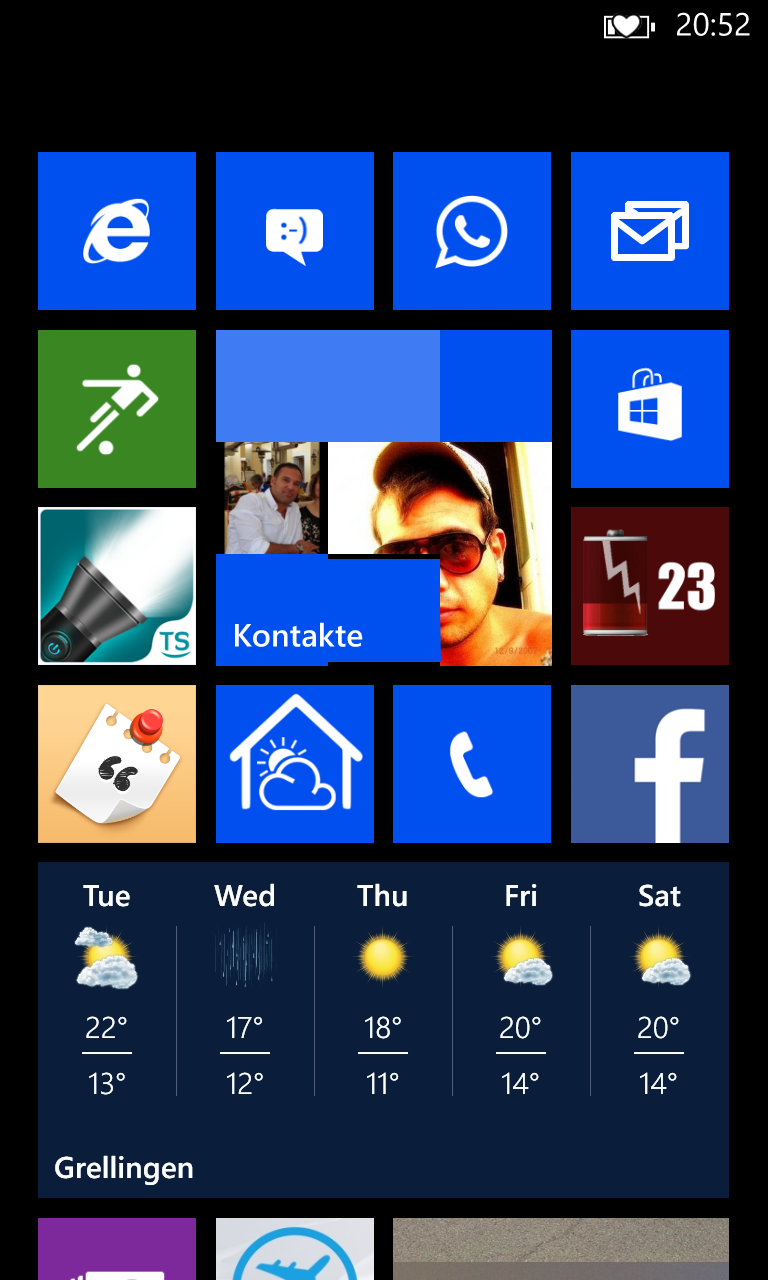768x1280 pixels.
Task: Launch WhatsApp
Action: pyautogui.click(x=472, y=231)
